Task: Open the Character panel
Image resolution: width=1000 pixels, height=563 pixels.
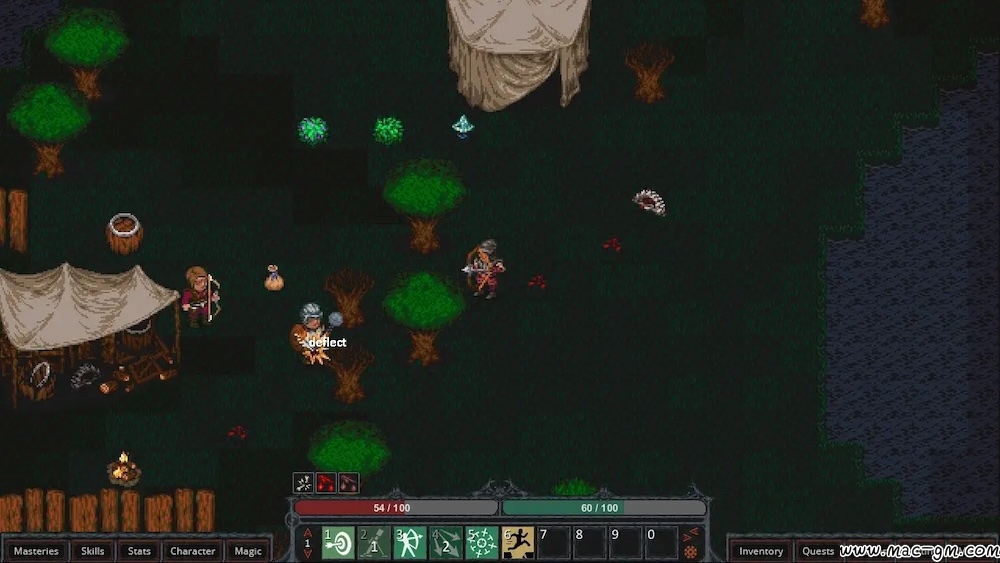Action: 193,551
